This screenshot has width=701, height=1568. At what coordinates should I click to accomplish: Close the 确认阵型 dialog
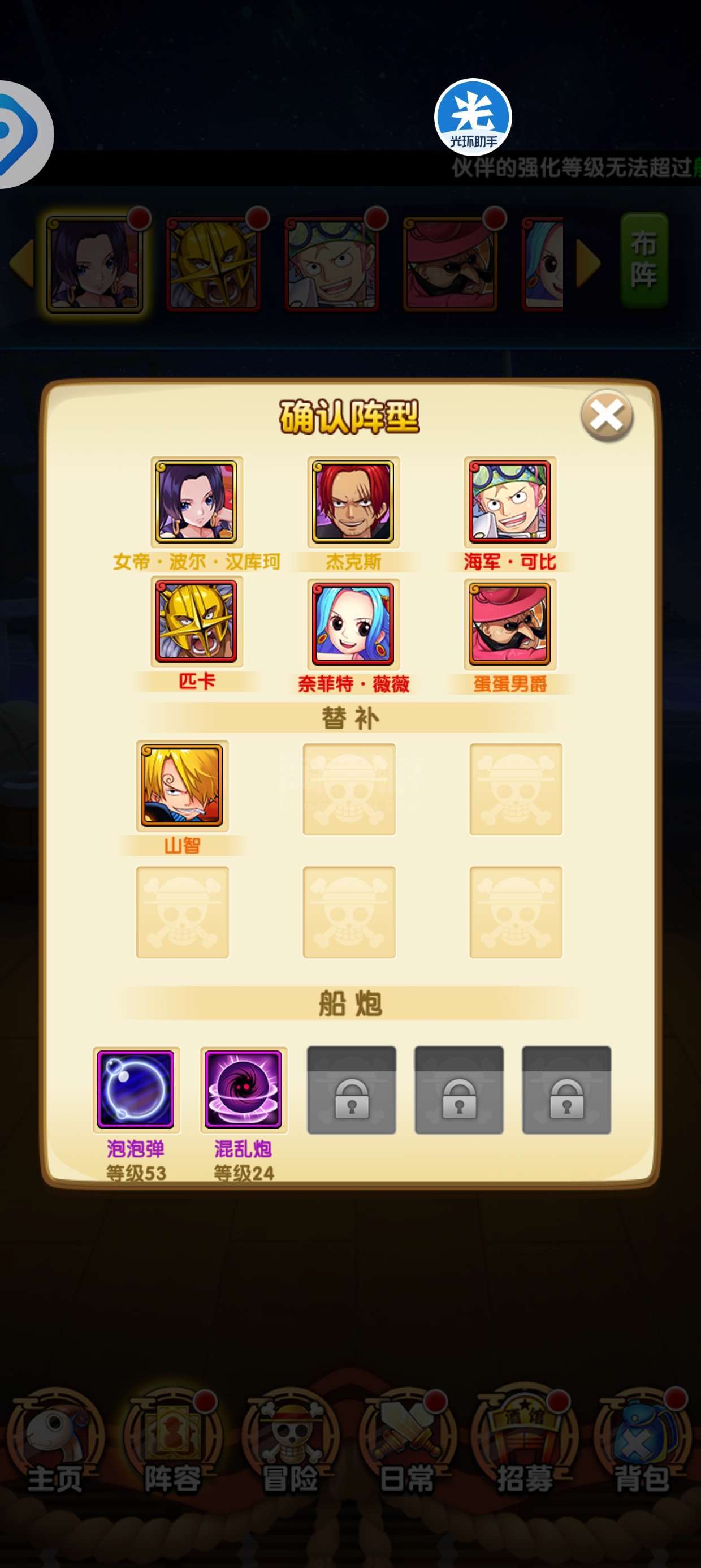click(x=607, y=416)
